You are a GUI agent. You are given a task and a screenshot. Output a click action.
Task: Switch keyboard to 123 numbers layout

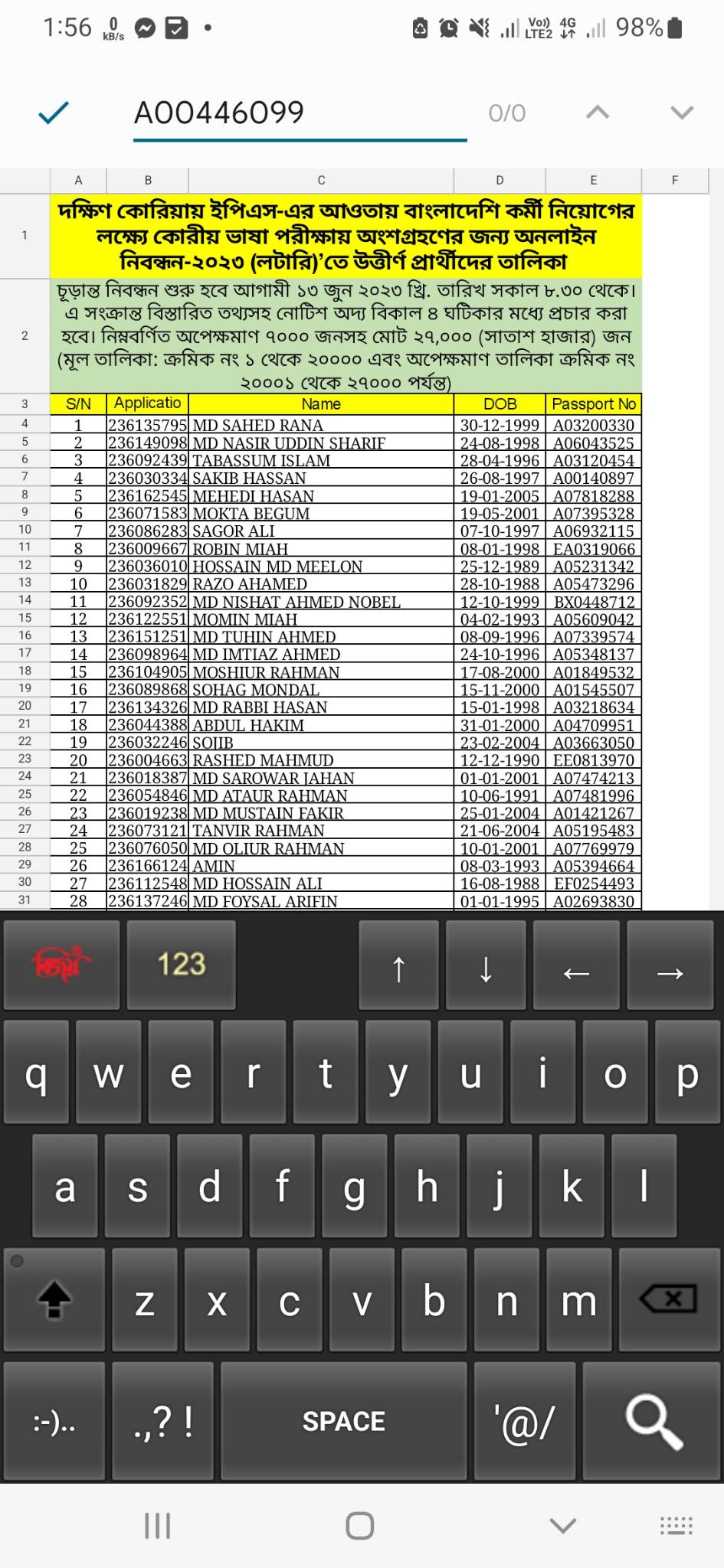tap(181, 964)
